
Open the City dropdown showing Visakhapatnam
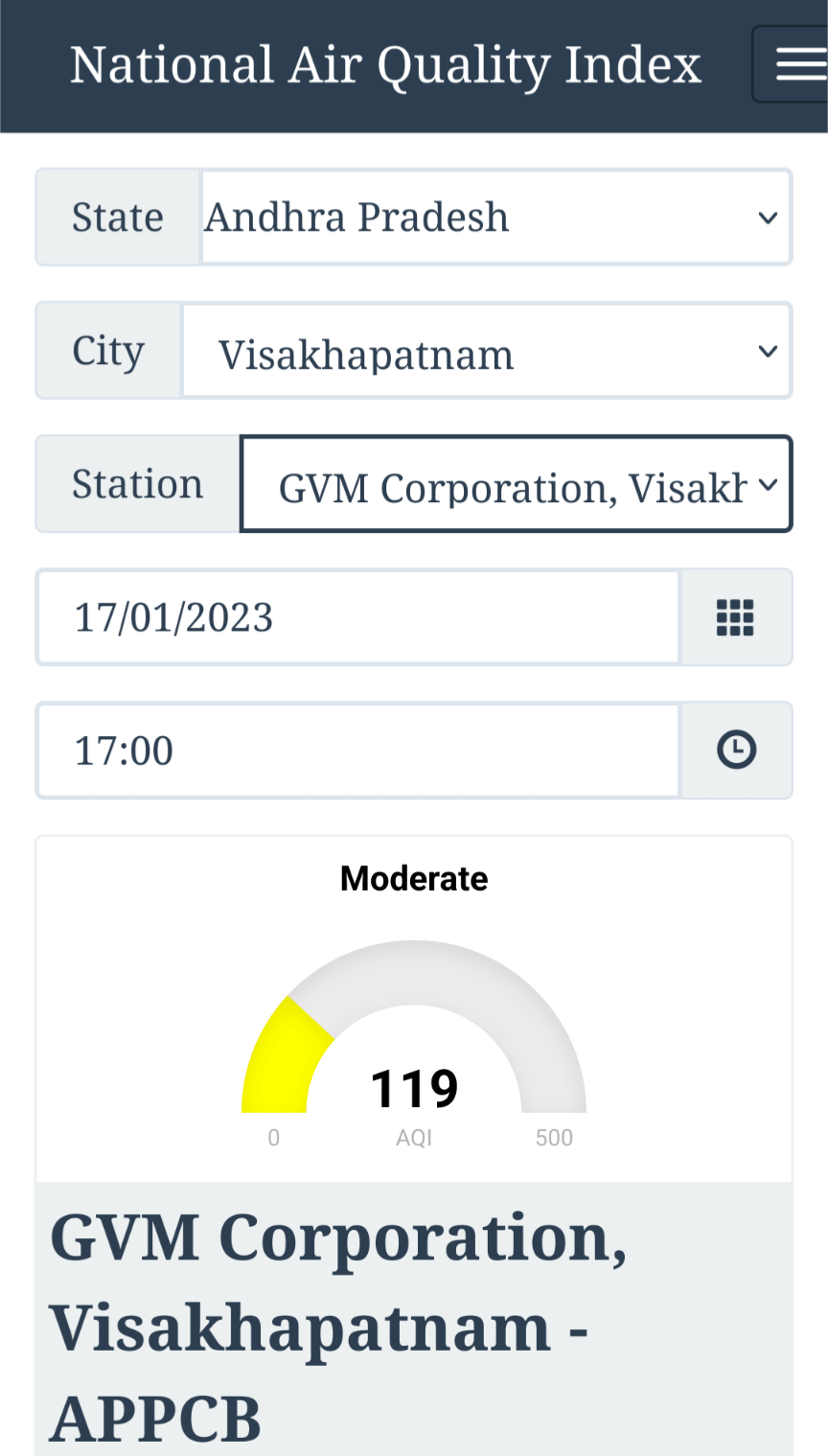pos(486,351)
